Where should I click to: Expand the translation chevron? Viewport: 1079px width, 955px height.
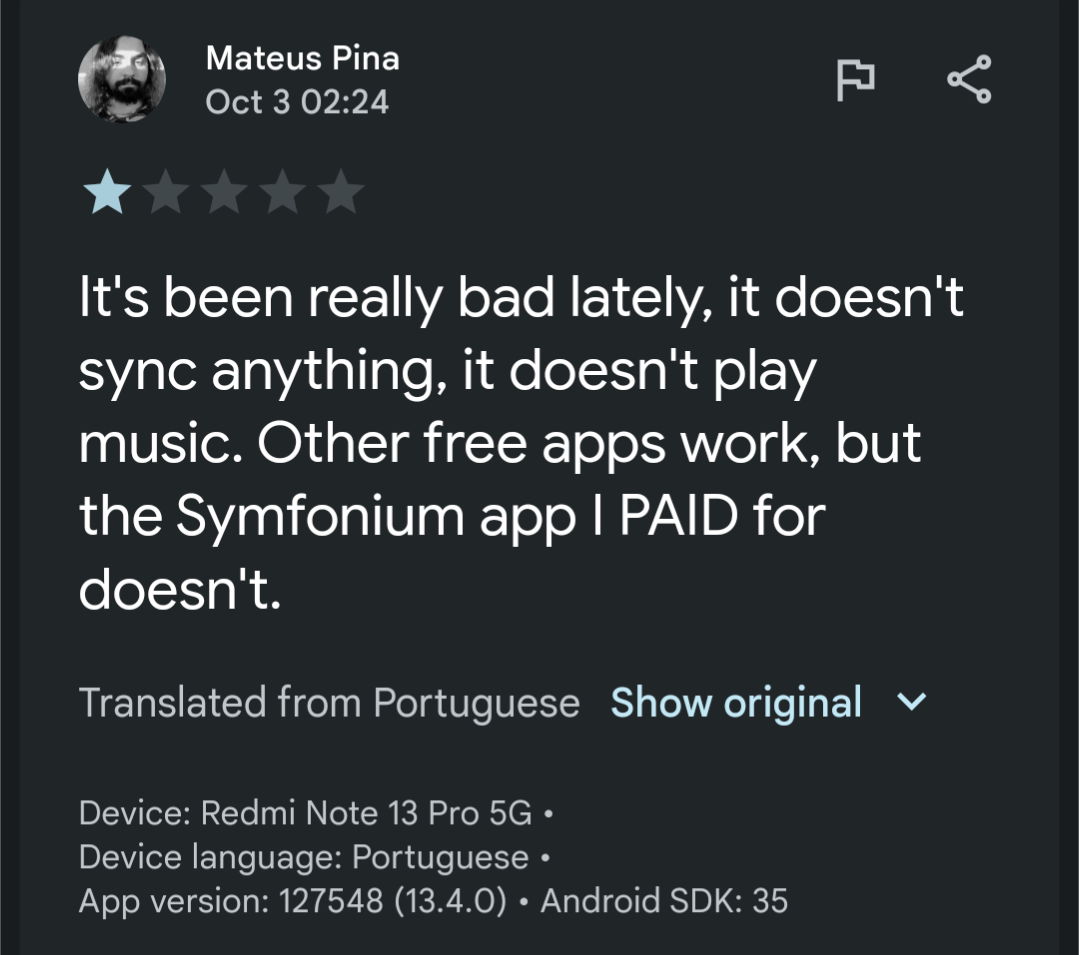coord(912,703)
